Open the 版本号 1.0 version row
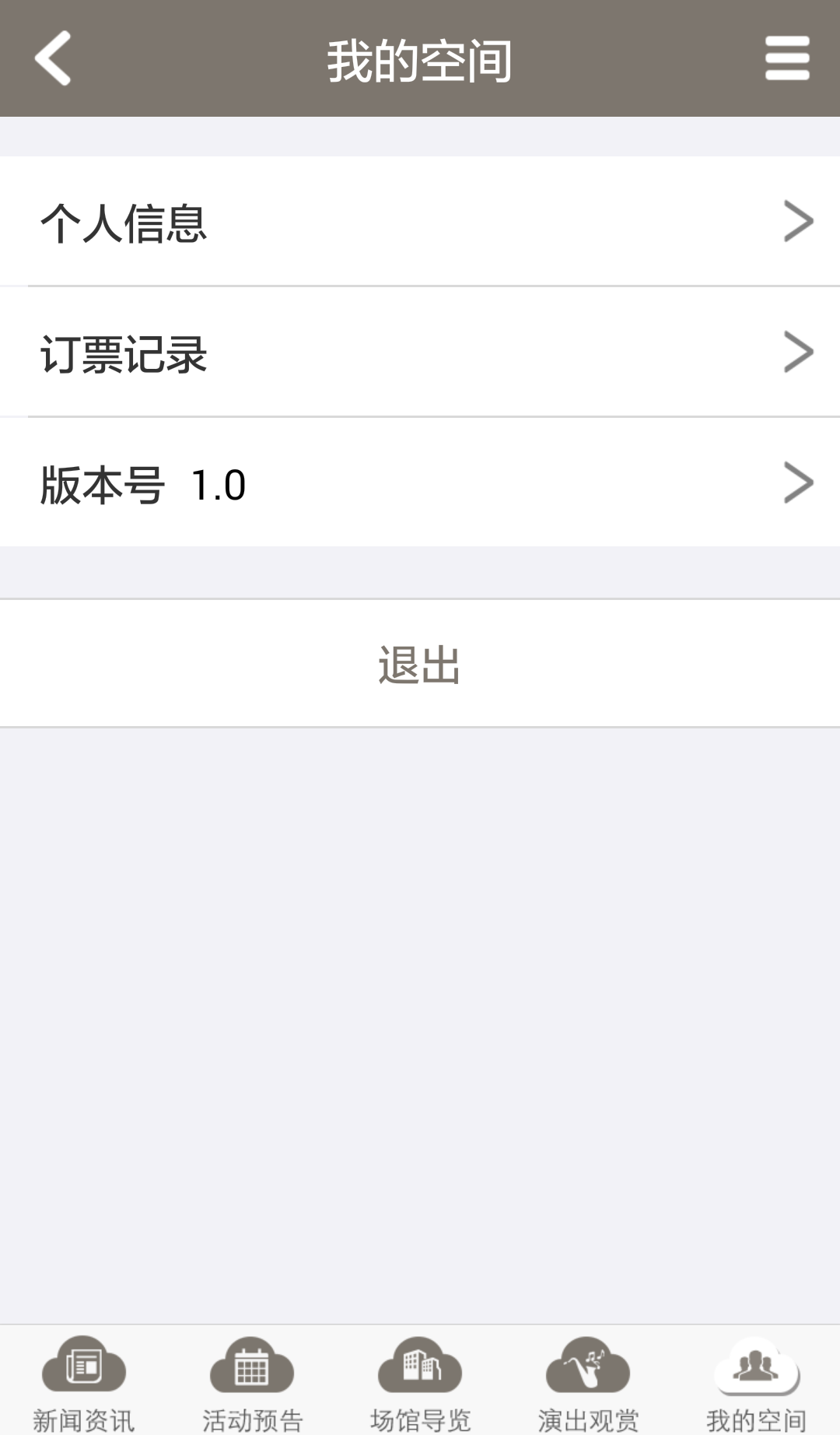The width and height of the screenshot is (840, 1435). pos(420,482)
